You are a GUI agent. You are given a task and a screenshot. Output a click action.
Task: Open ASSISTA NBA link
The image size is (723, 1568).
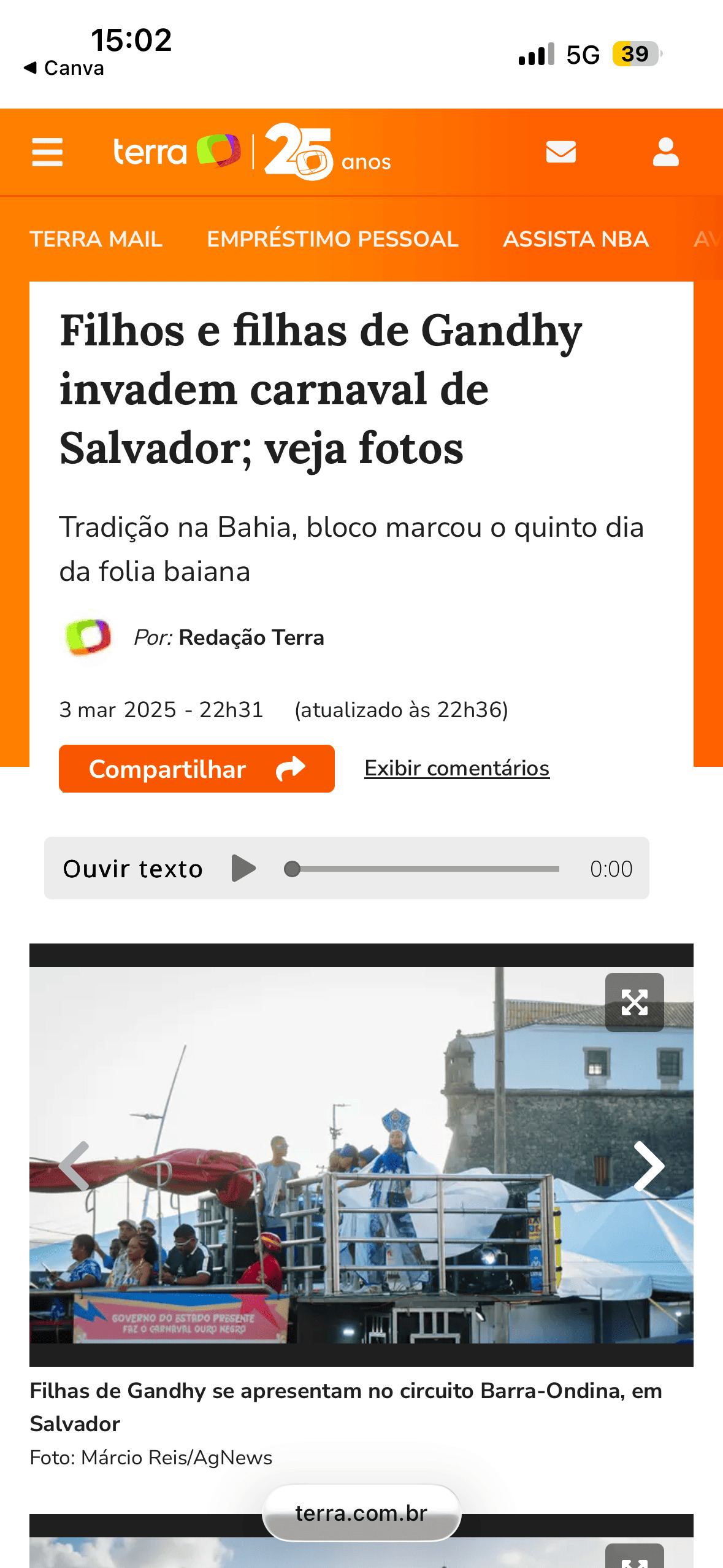tap(575, 239)
